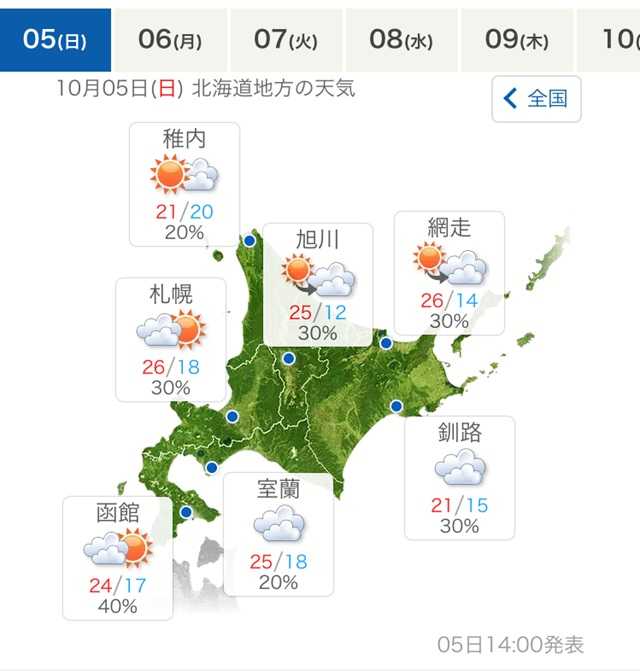Open the 稚内 weather card

184,184
